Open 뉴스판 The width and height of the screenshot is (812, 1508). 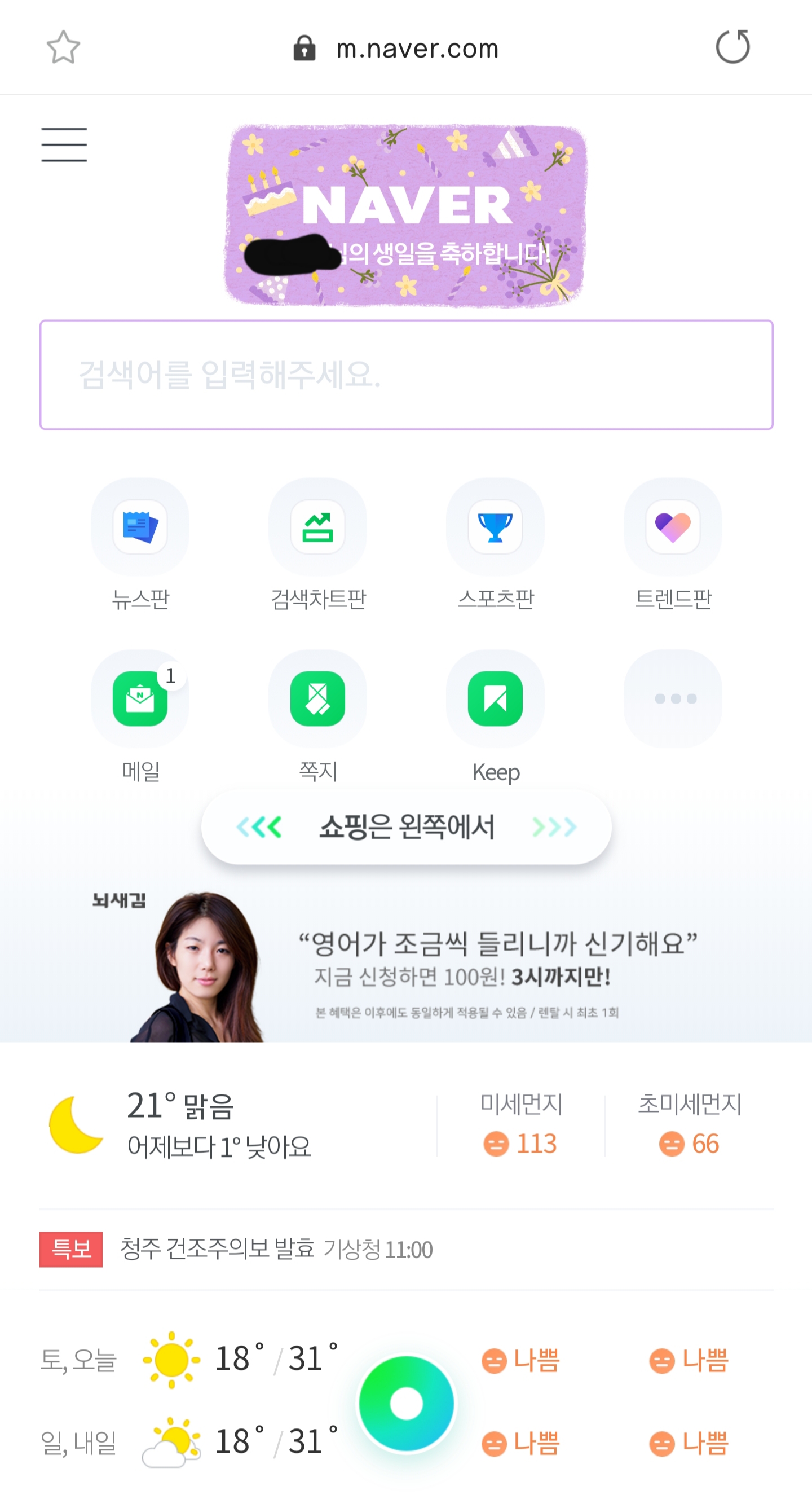pos(140,527)
